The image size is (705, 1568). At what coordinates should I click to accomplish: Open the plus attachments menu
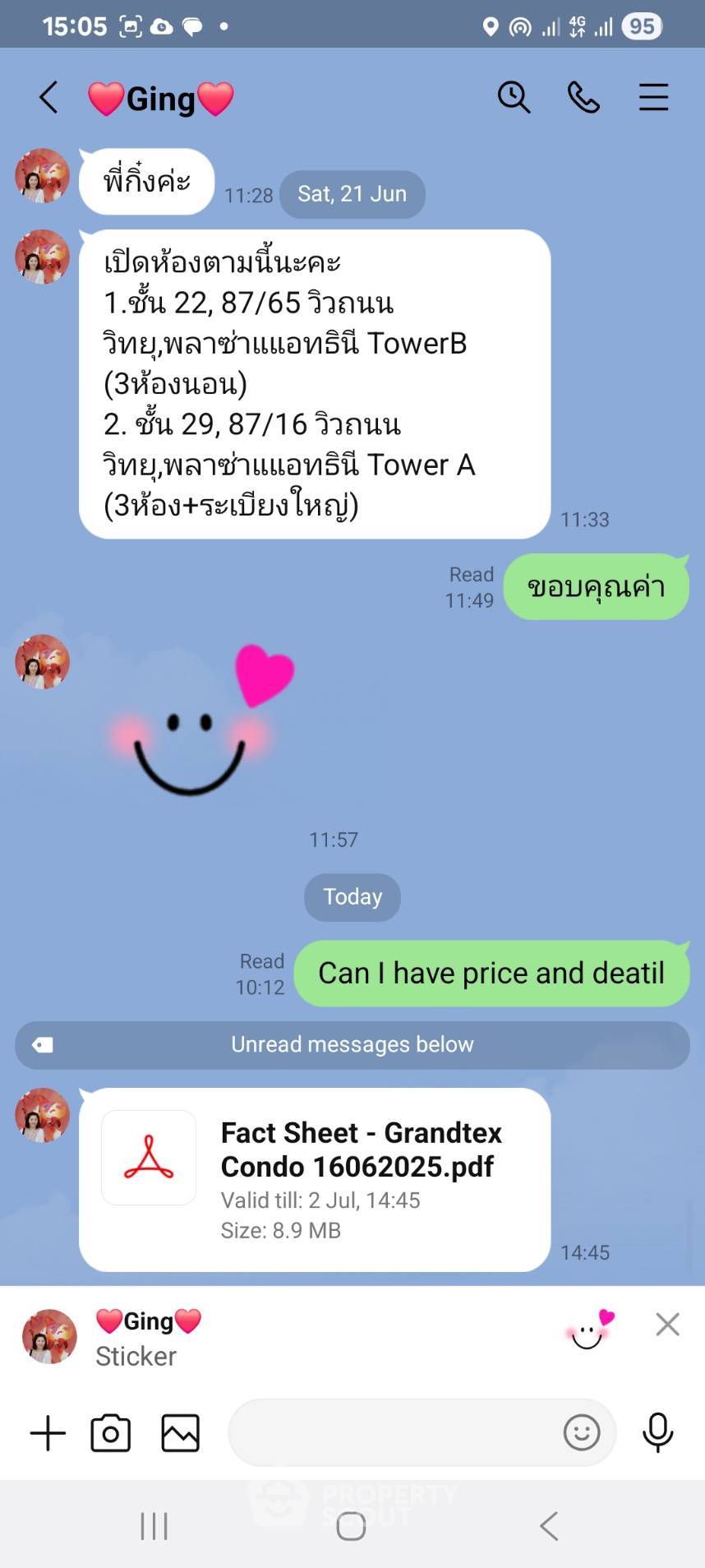click(48, 1433)
